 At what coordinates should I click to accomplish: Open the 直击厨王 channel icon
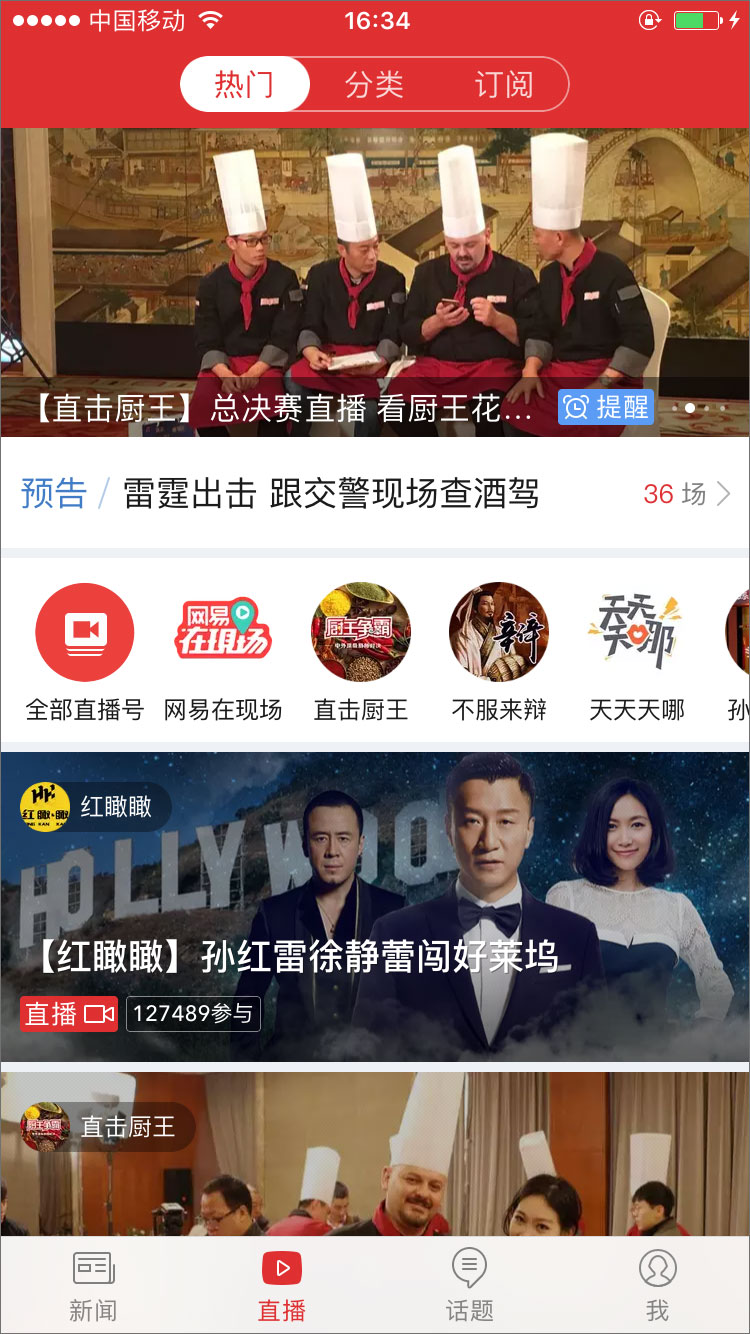coord(361,633)
